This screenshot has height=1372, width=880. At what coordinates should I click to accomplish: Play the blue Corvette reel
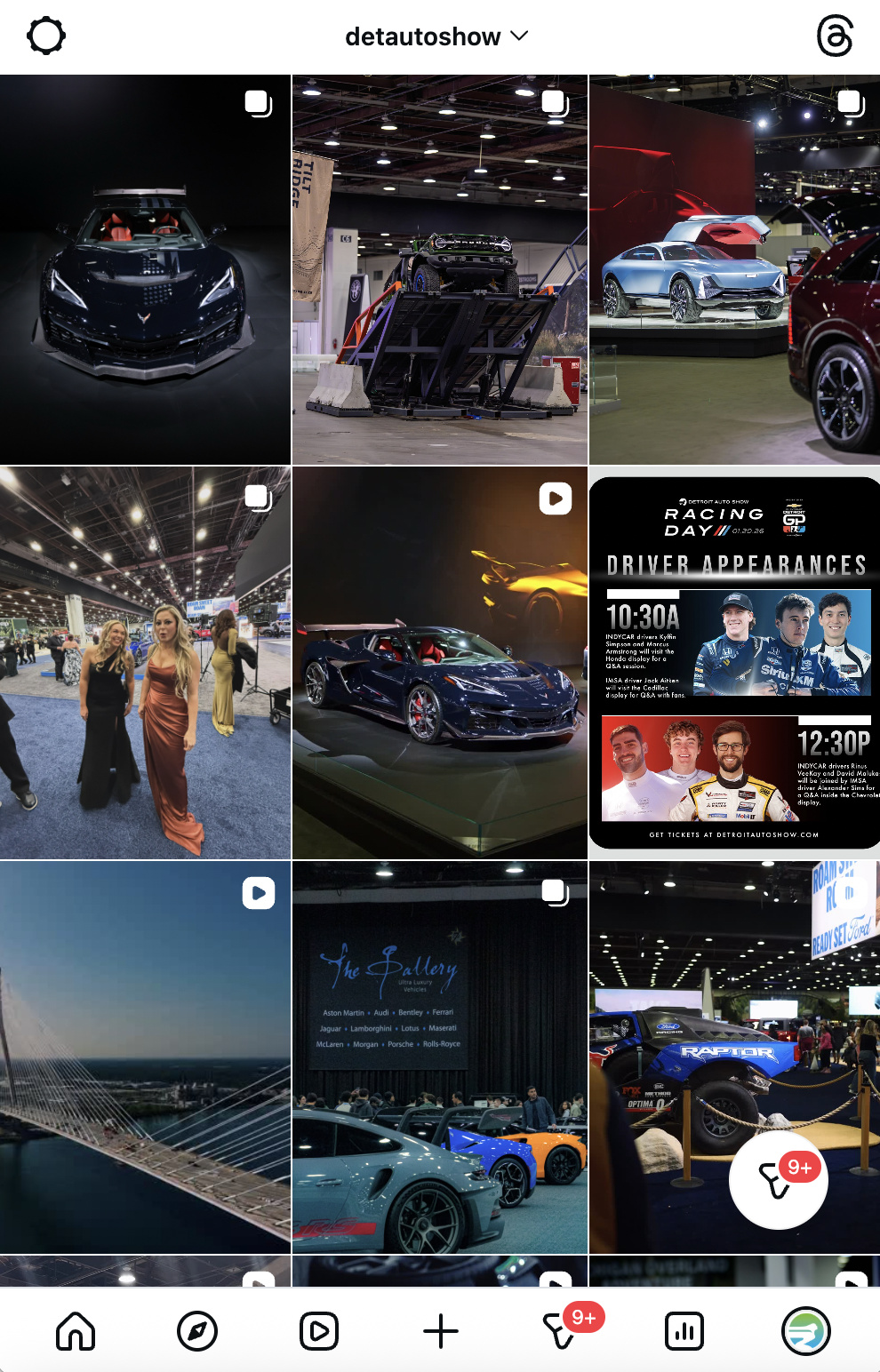tap(440, 663)
